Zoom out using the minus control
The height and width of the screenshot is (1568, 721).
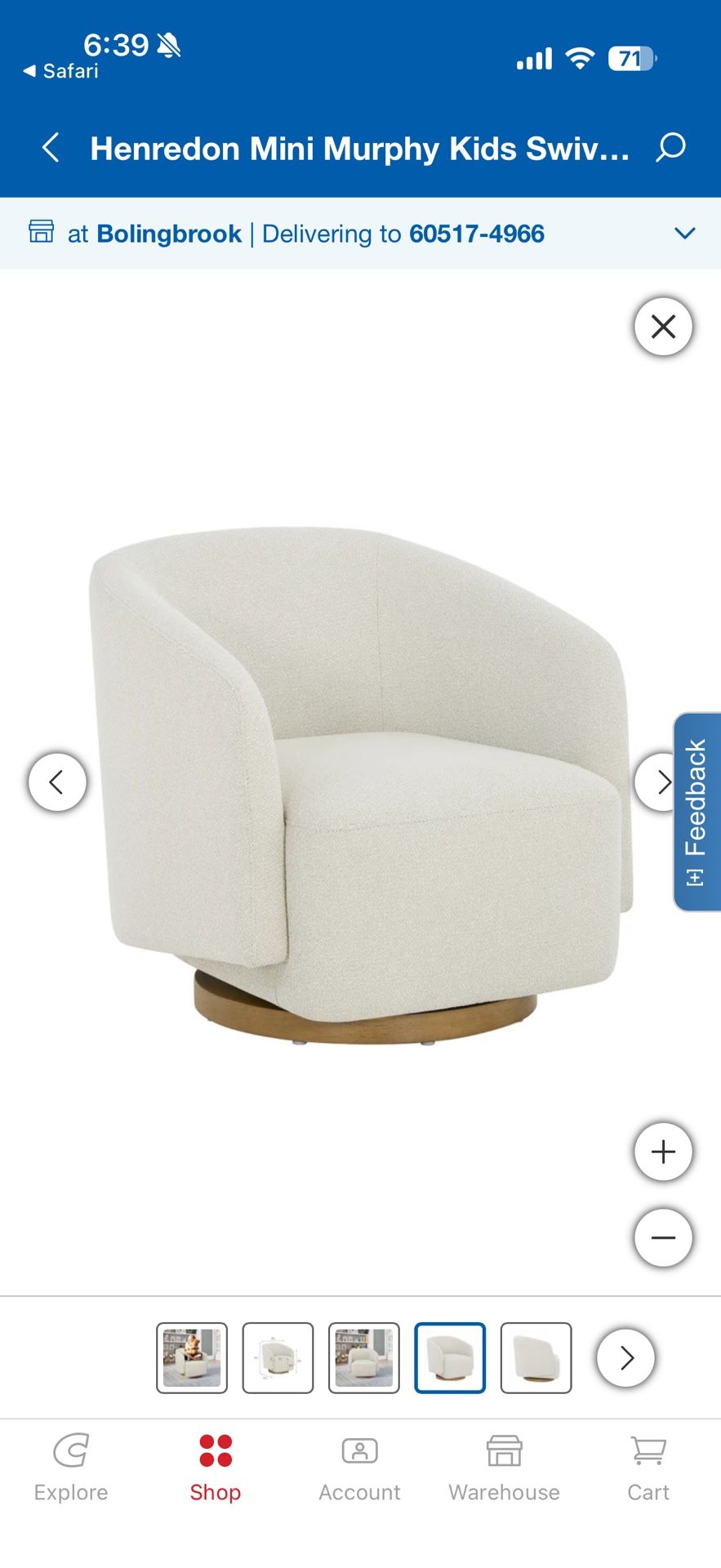(x=663, y=1237)
